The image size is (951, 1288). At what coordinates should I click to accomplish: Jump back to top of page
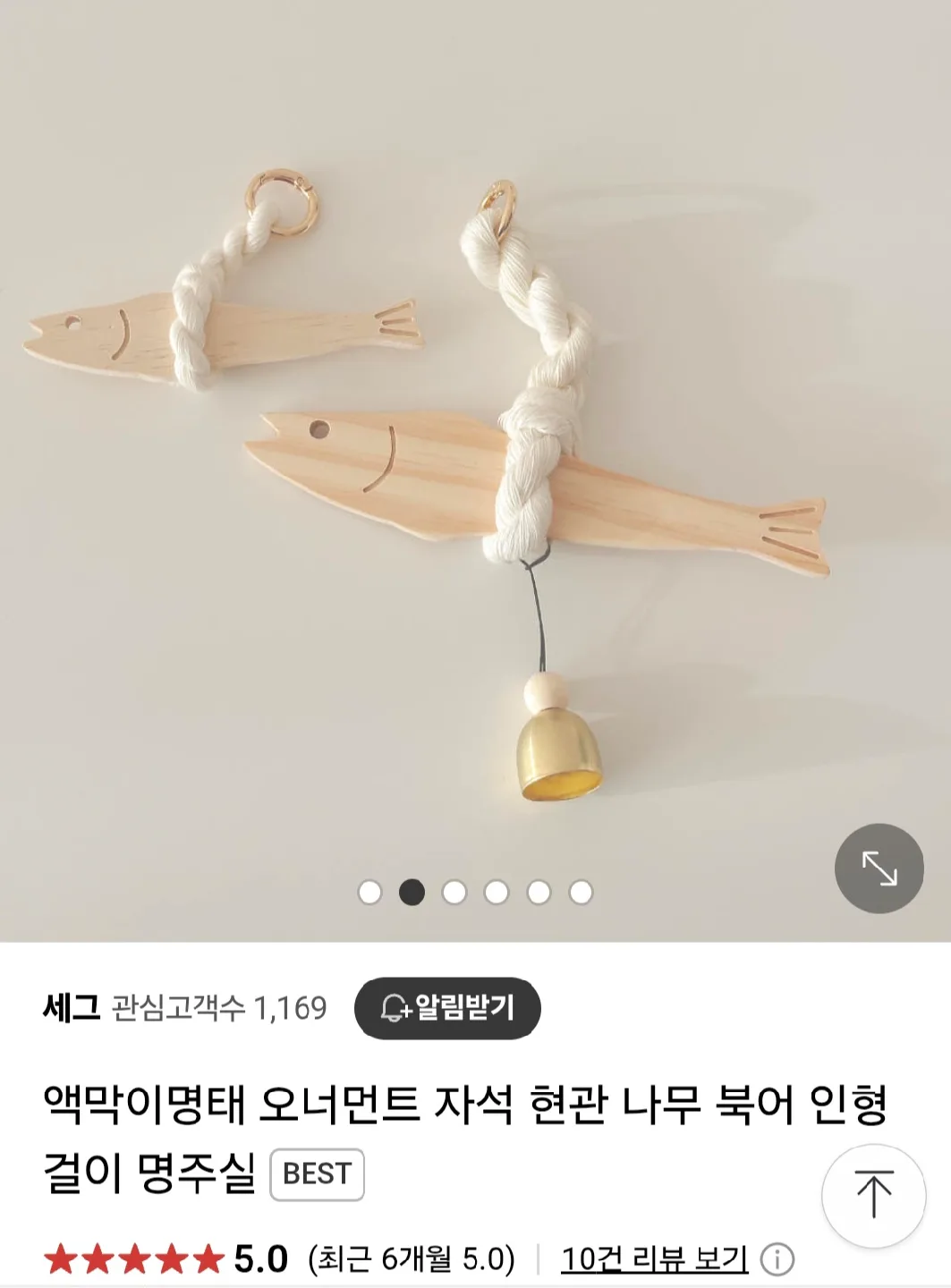pos(873,1195)
